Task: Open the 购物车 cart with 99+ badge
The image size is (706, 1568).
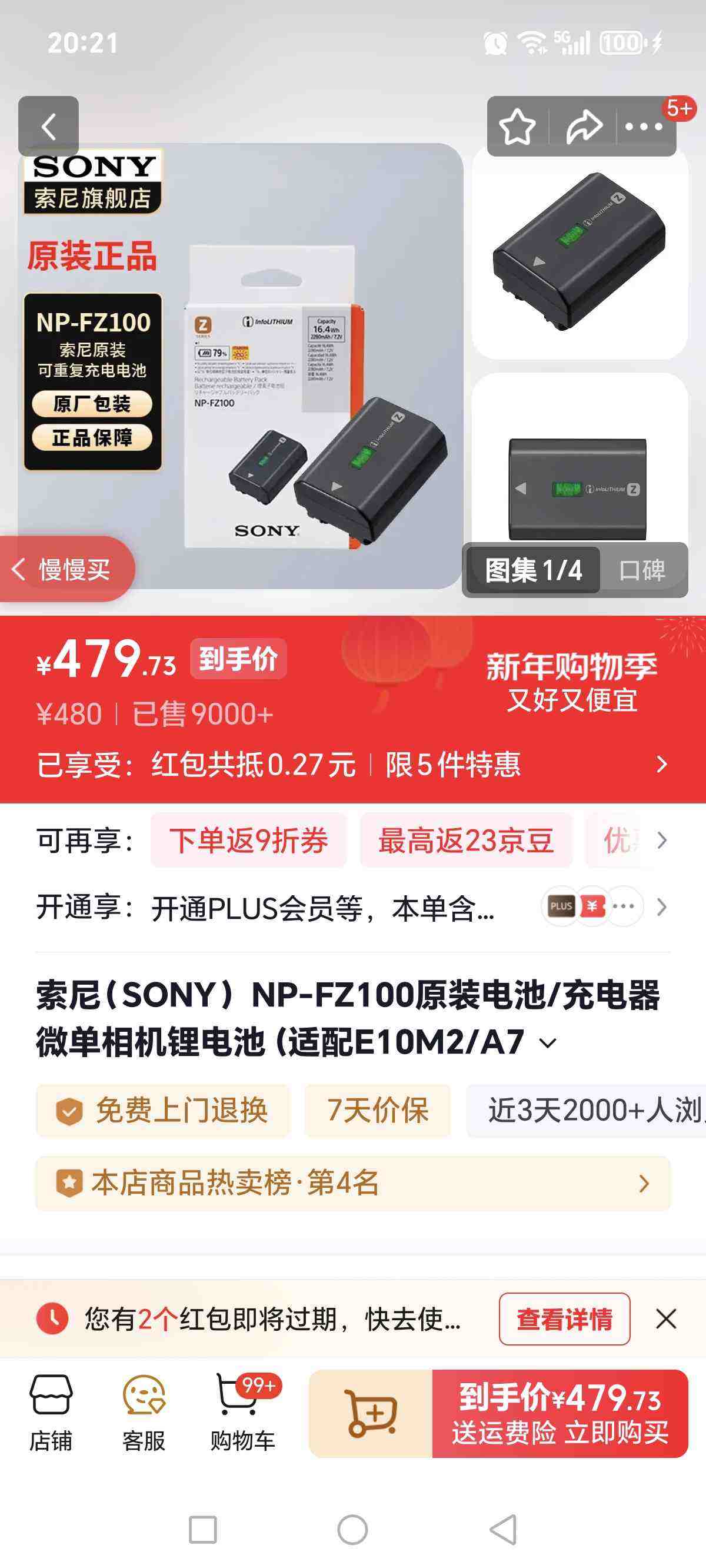Action: tap(244, 1412)
